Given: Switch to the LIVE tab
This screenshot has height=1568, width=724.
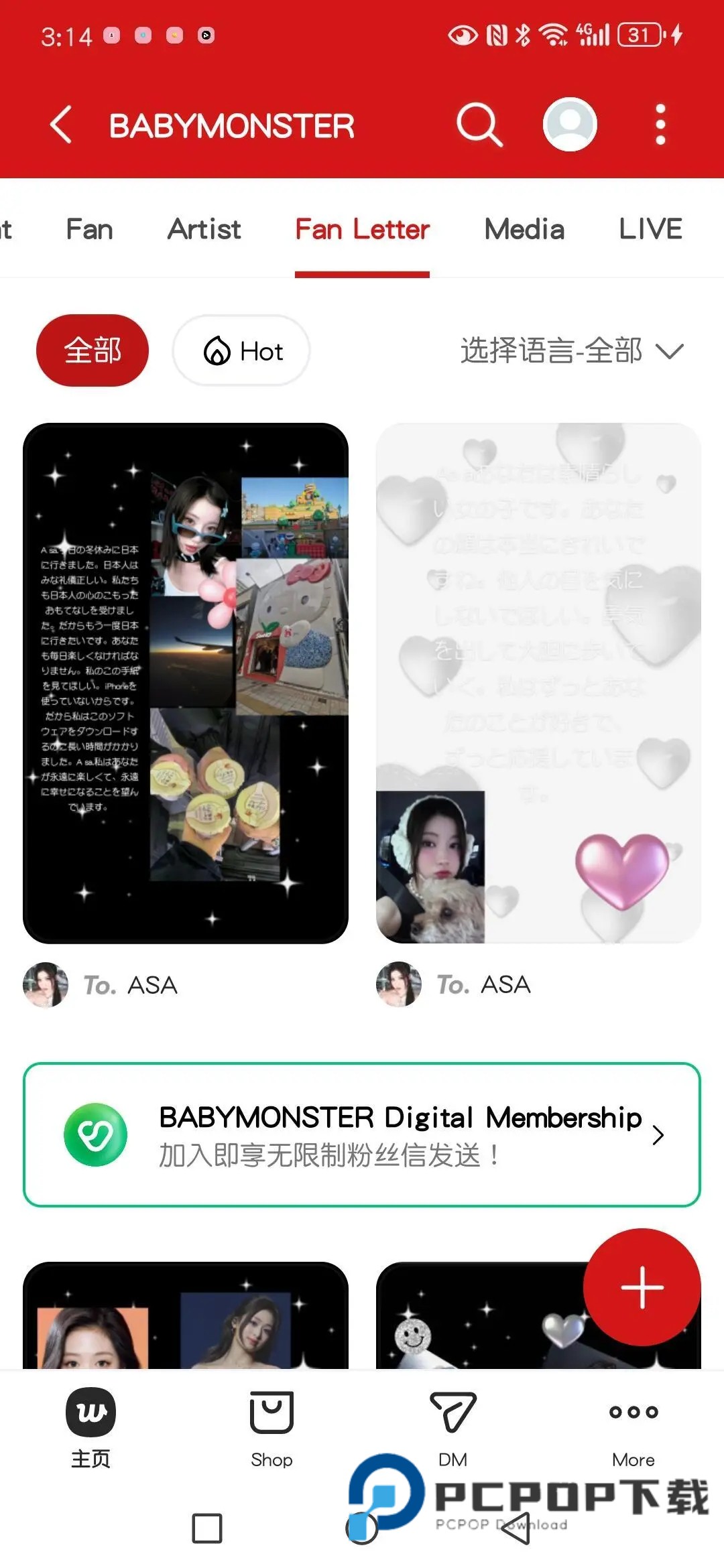Looking at the screenshot, I should pos(650,230).
